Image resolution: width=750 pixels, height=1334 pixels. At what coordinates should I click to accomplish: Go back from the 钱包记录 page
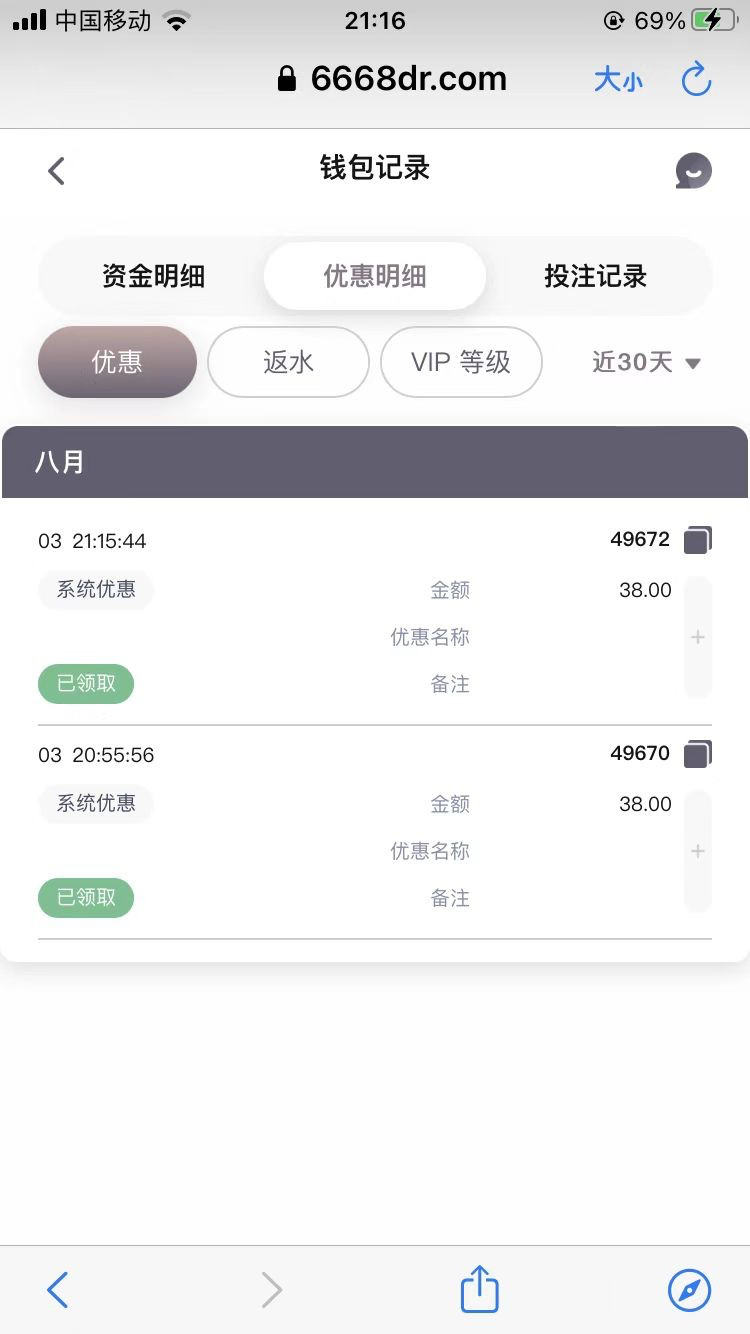(56, 171)
